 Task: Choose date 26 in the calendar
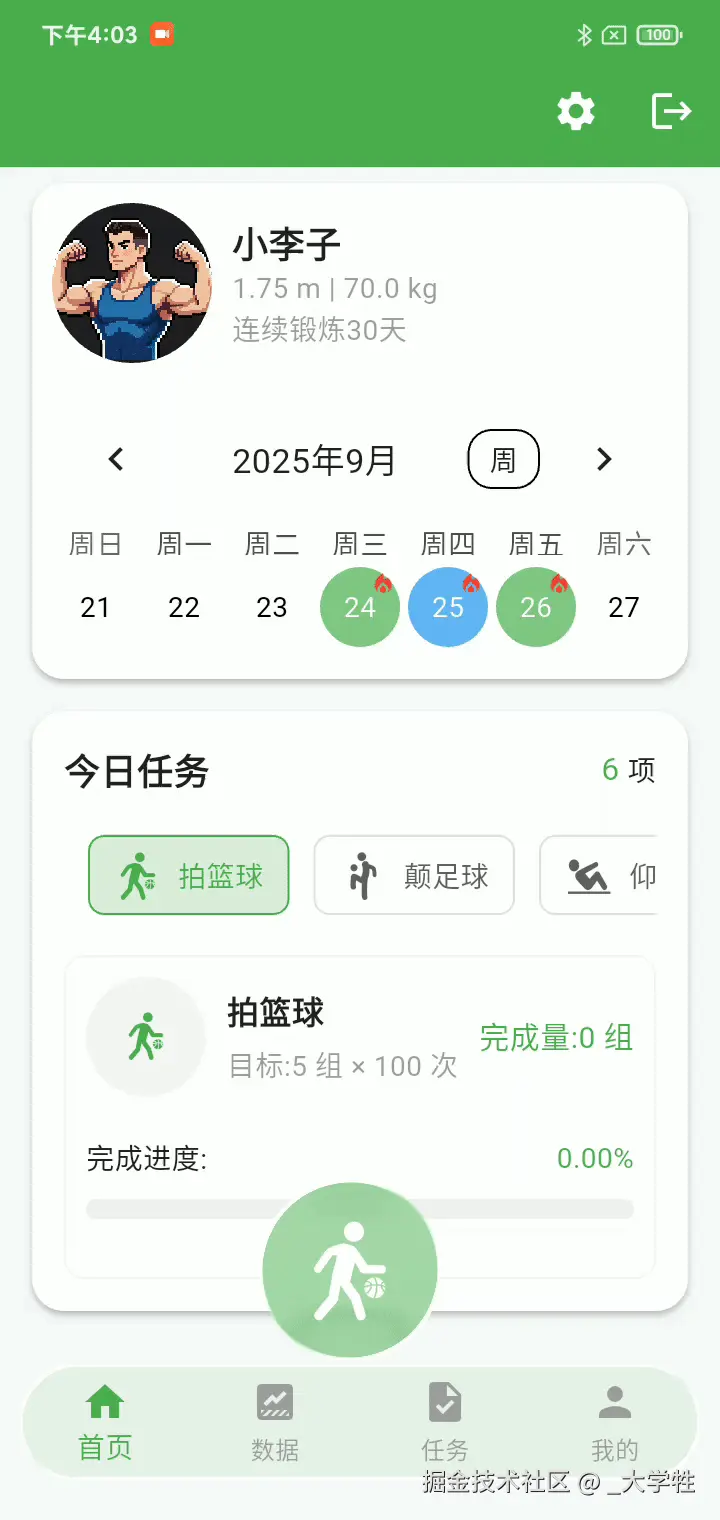(x=536, y=607)
